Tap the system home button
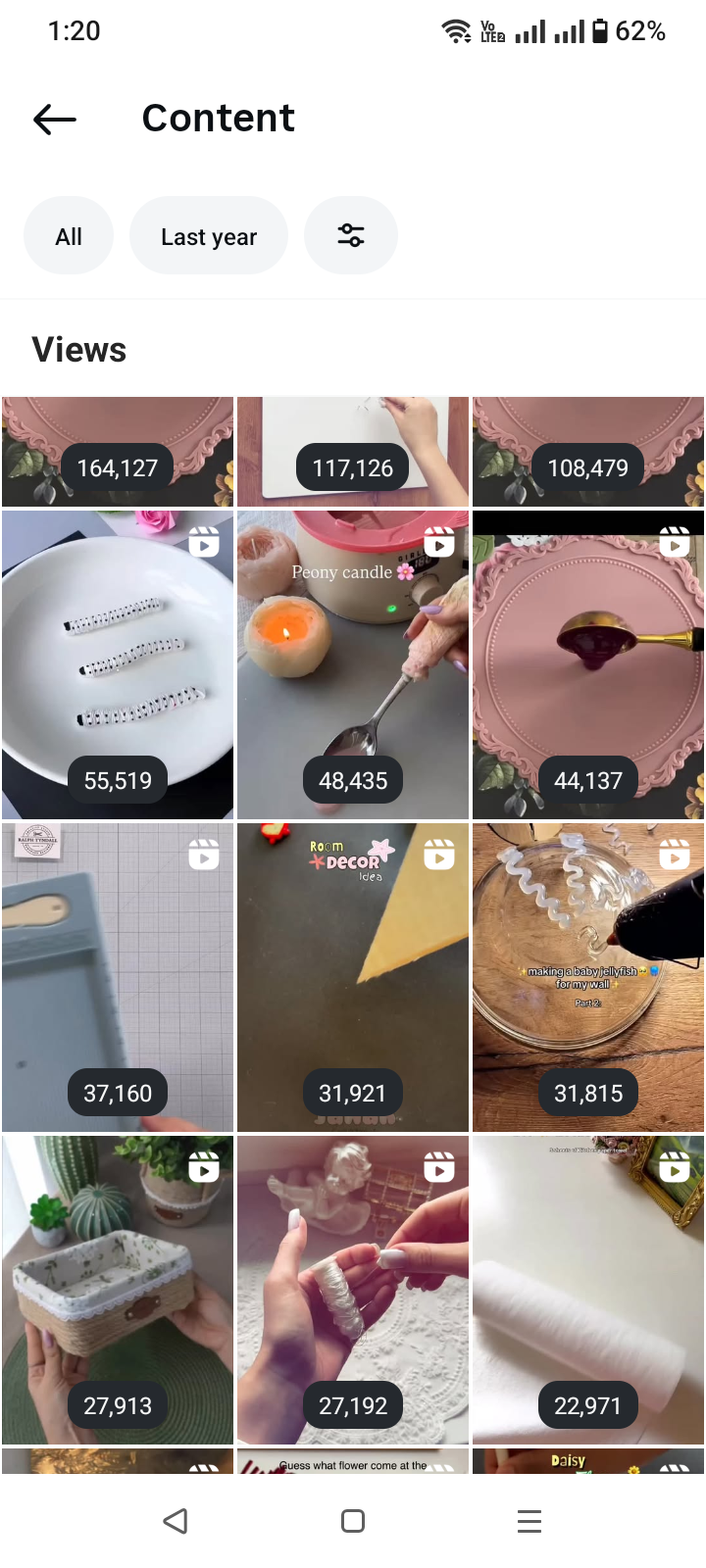This screenshot has width=706, height=1568. coord(353,1521)
